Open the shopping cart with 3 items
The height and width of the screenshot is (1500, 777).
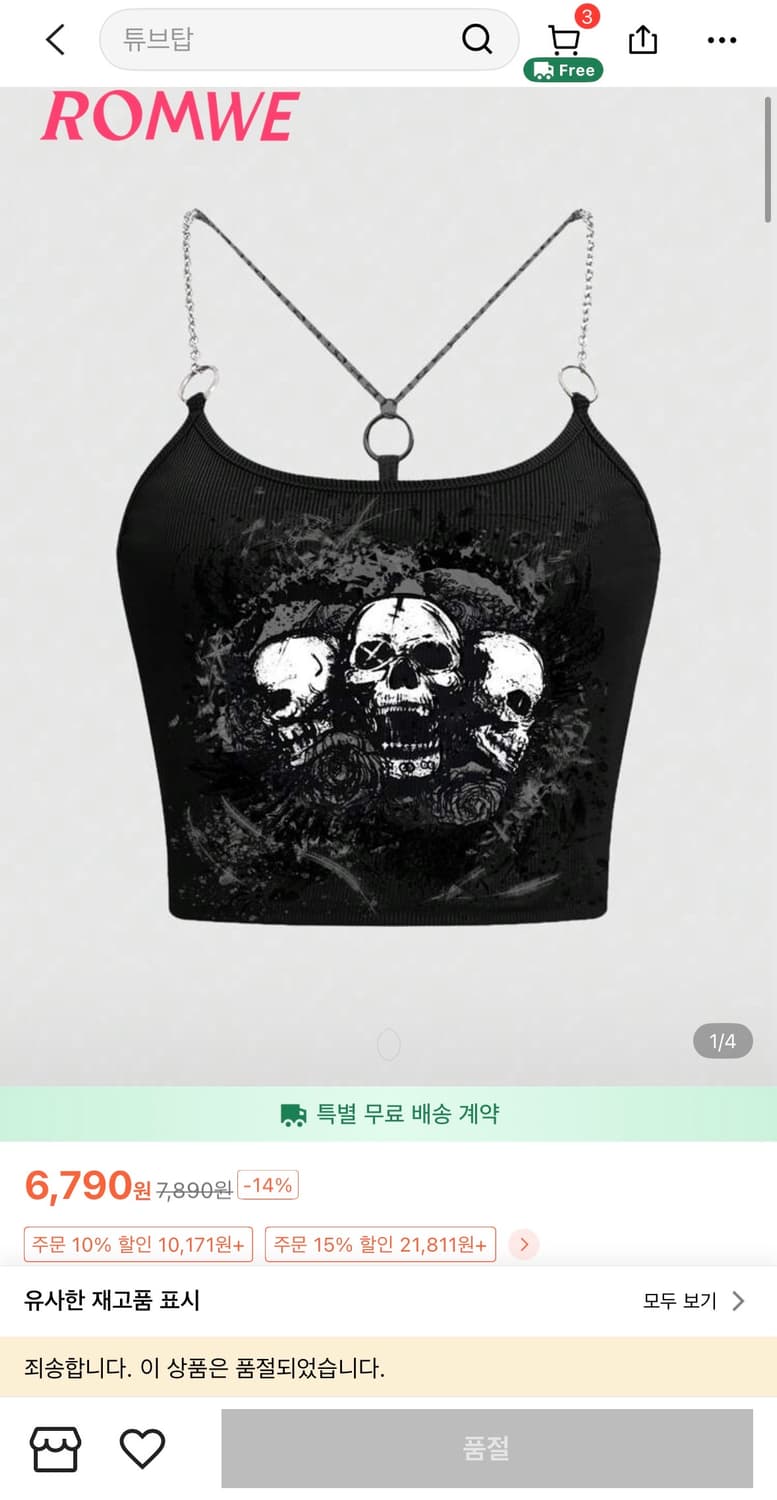(565, 38)
